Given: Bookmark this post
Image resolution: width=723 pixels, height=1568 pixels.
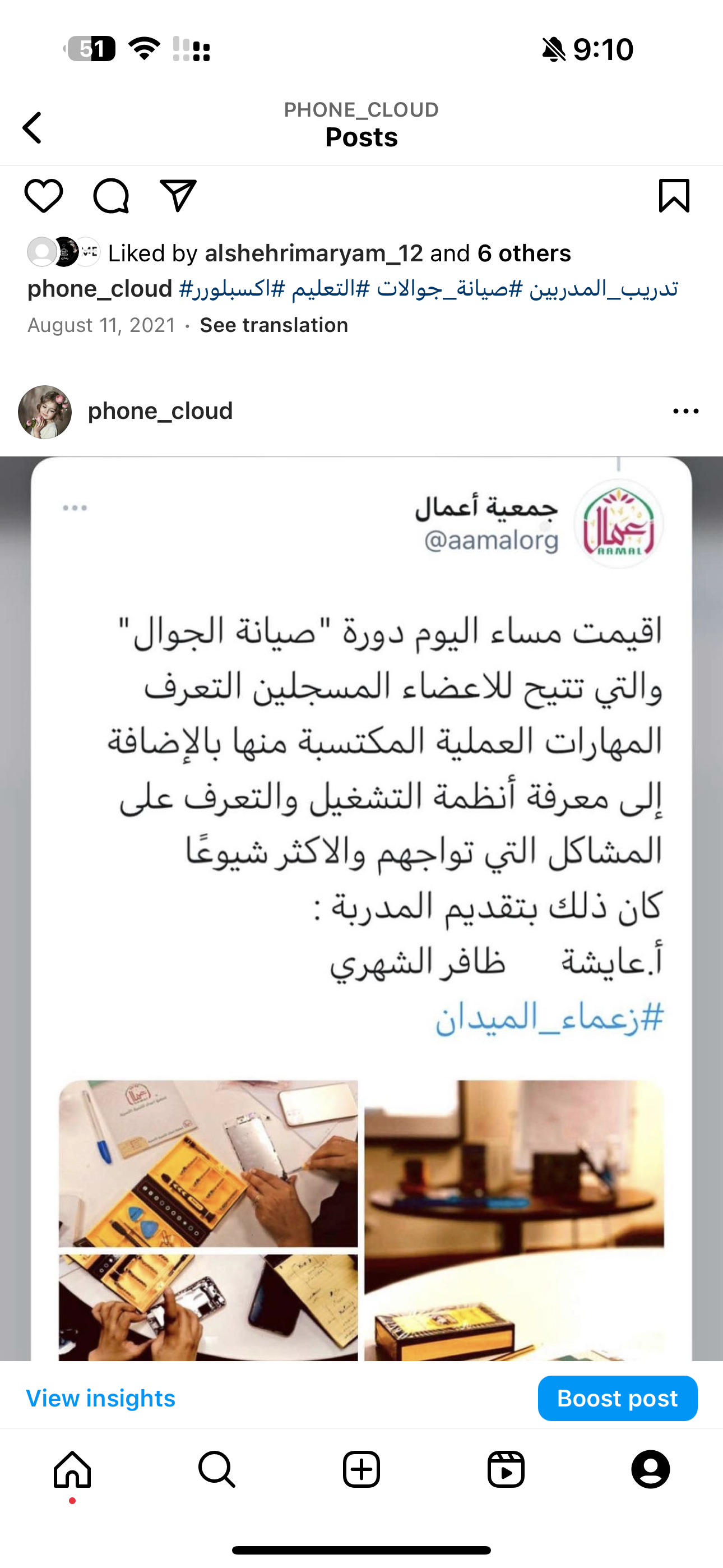Looking at the screenshot, I should [674, 196].
